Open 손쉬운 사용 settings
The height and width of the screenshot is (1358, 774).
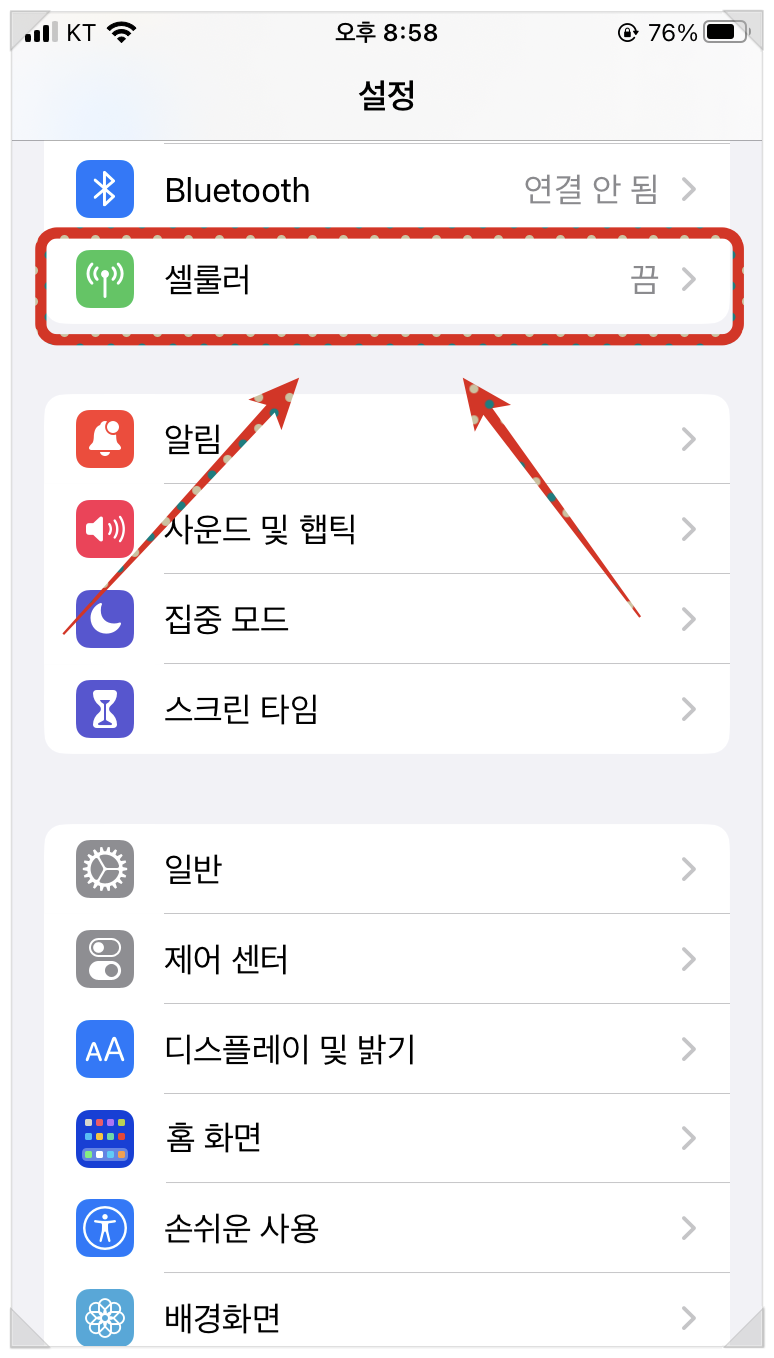(x=387, y=1228)
